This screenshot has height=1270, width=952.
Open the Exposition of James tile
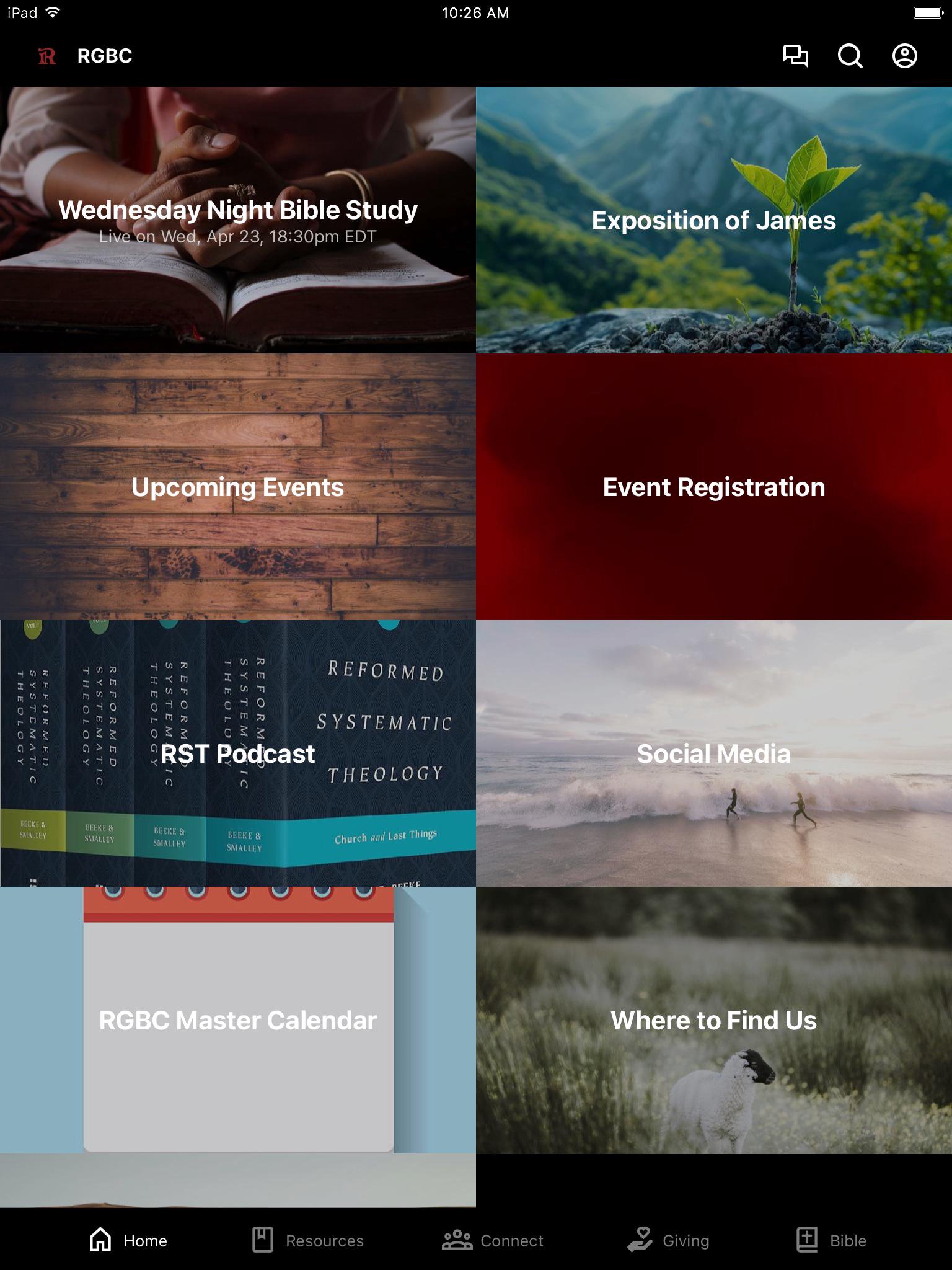(714, 220)
